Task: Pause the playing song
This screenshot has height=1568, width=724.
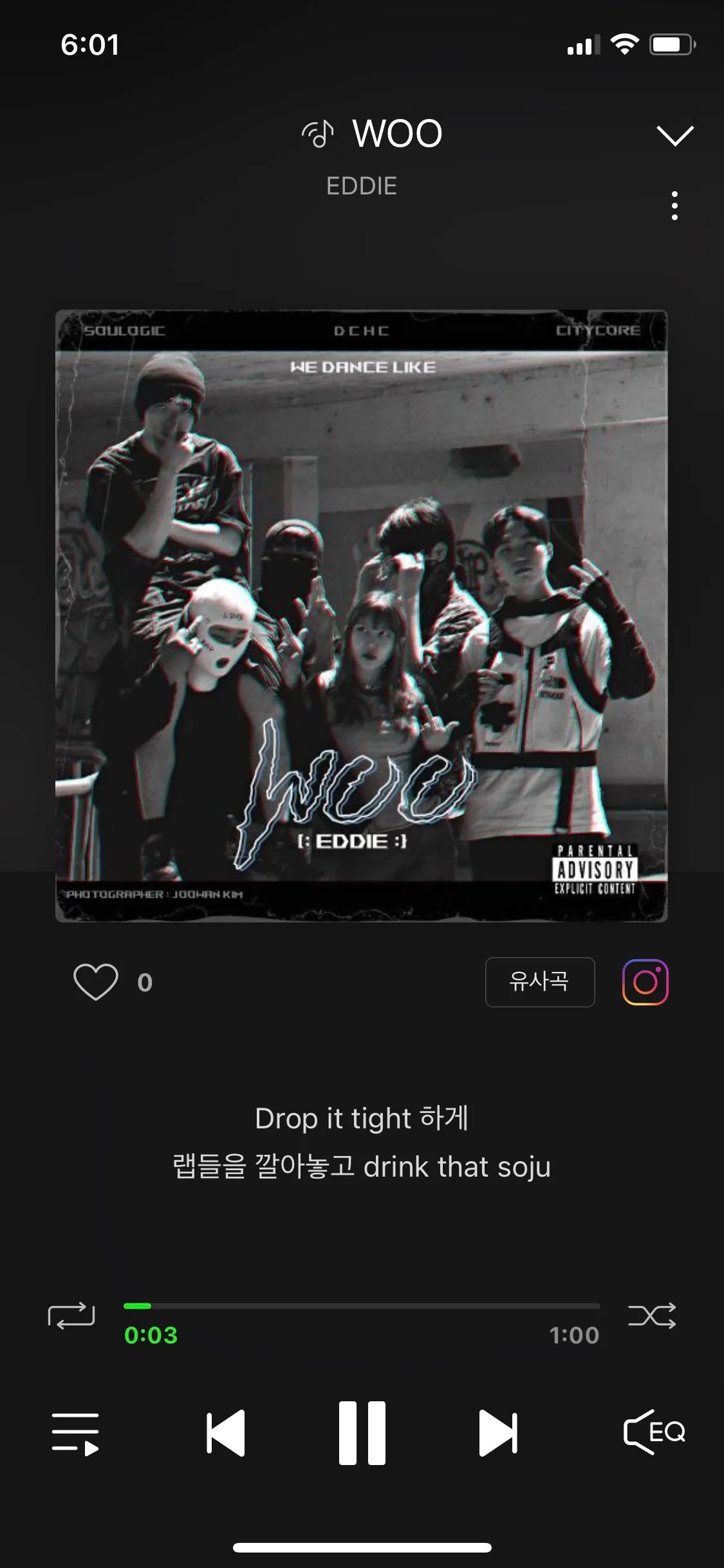Action: coord(362,1433)
